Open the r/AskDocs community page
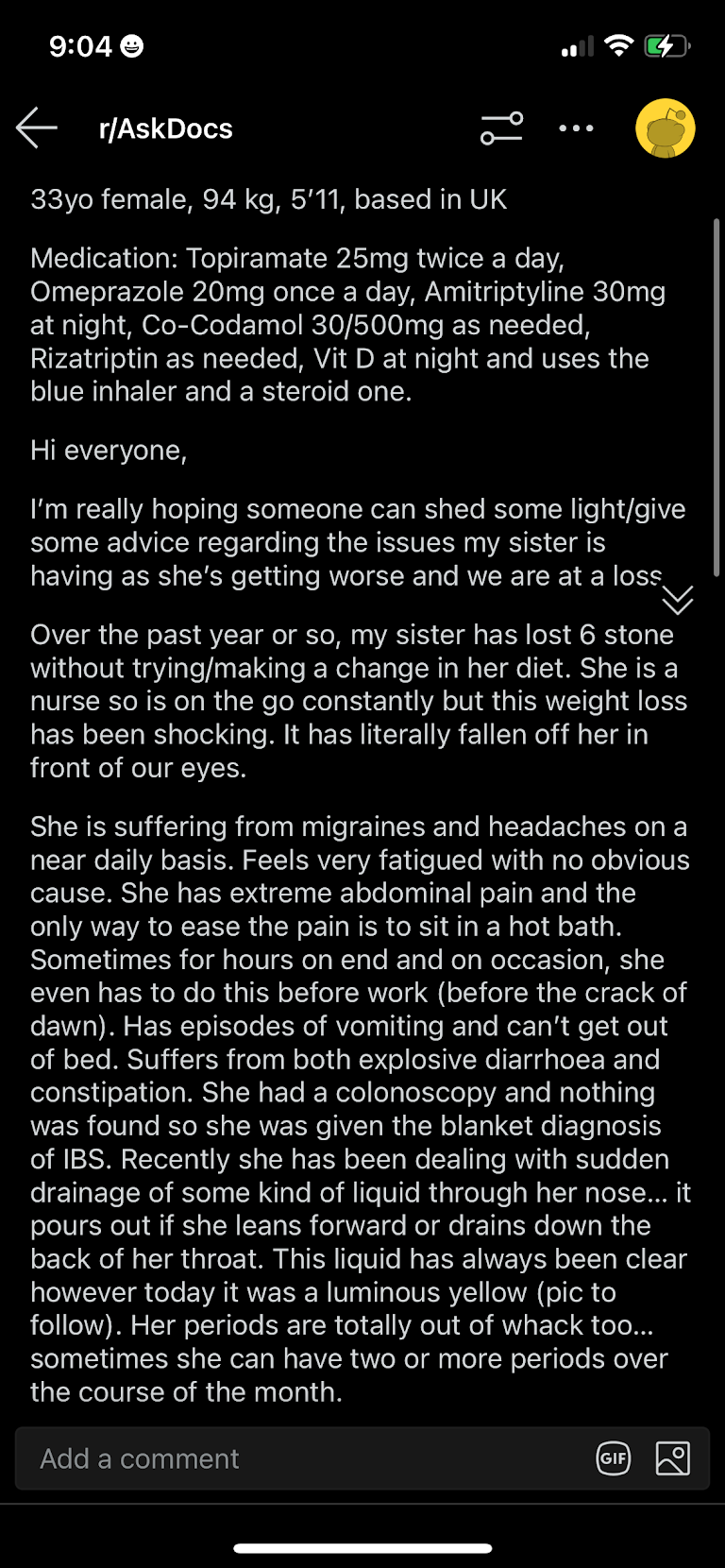 click(165, 128)
